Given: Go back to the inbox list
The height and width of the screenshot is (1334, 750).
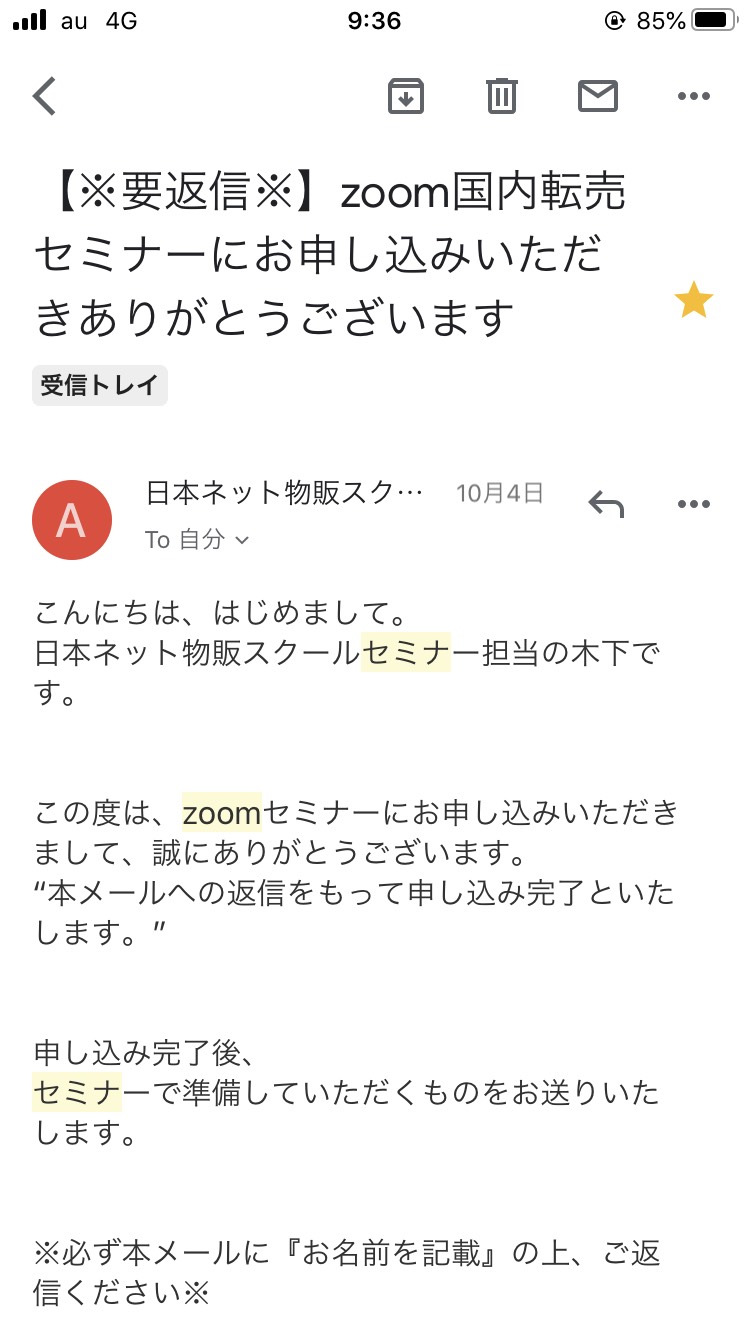Looking at the screenshot, I should (x=45, y=96).
